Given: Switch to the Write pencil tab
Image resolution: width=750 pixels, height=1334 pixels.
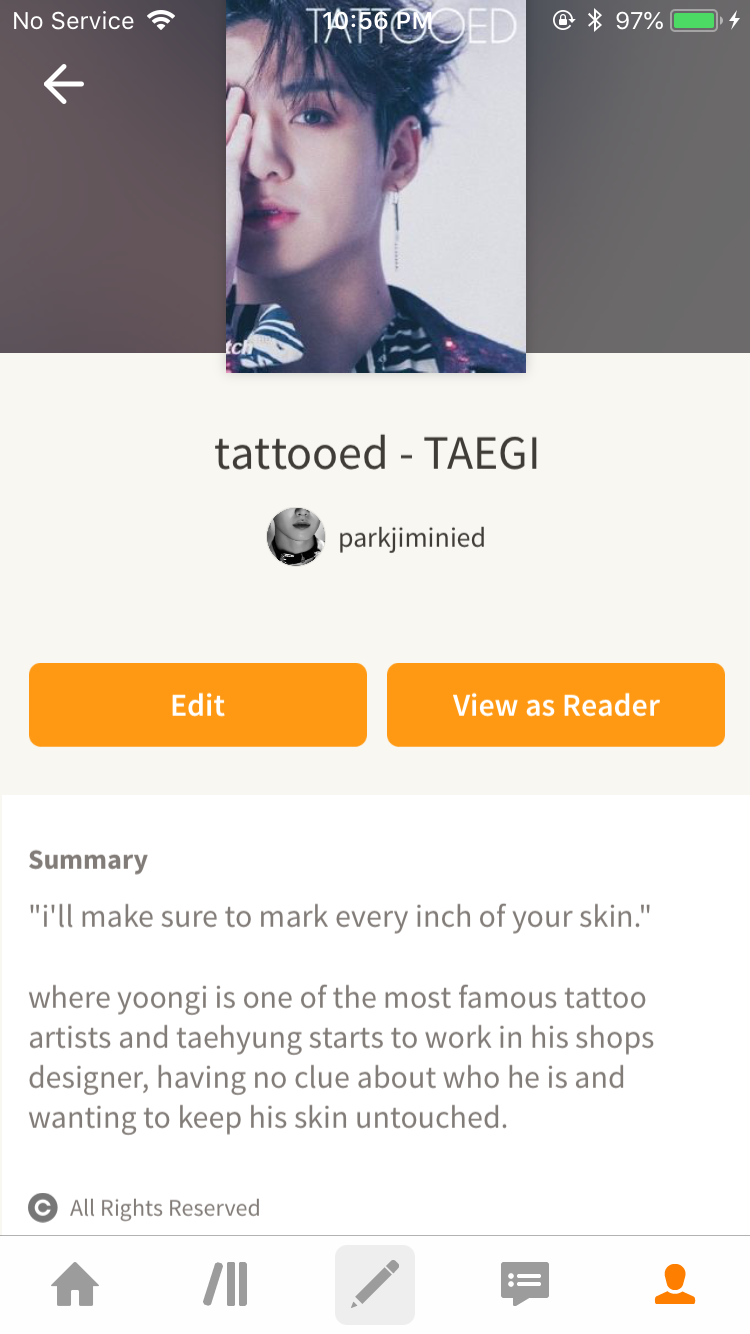Looking at the screenshot, I should 375,1285.
